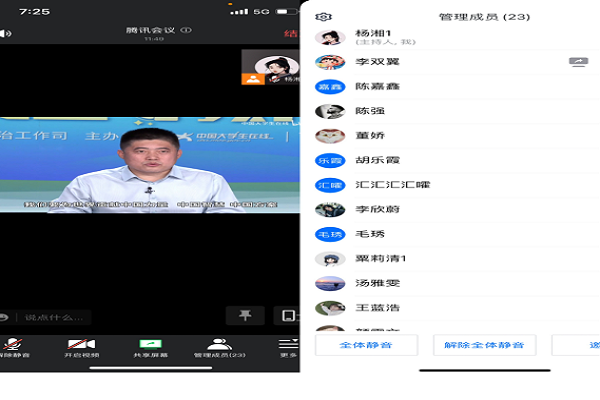Select member 陈嘉鑫
The width and height of the screenshot is (600, 400).
377,87
